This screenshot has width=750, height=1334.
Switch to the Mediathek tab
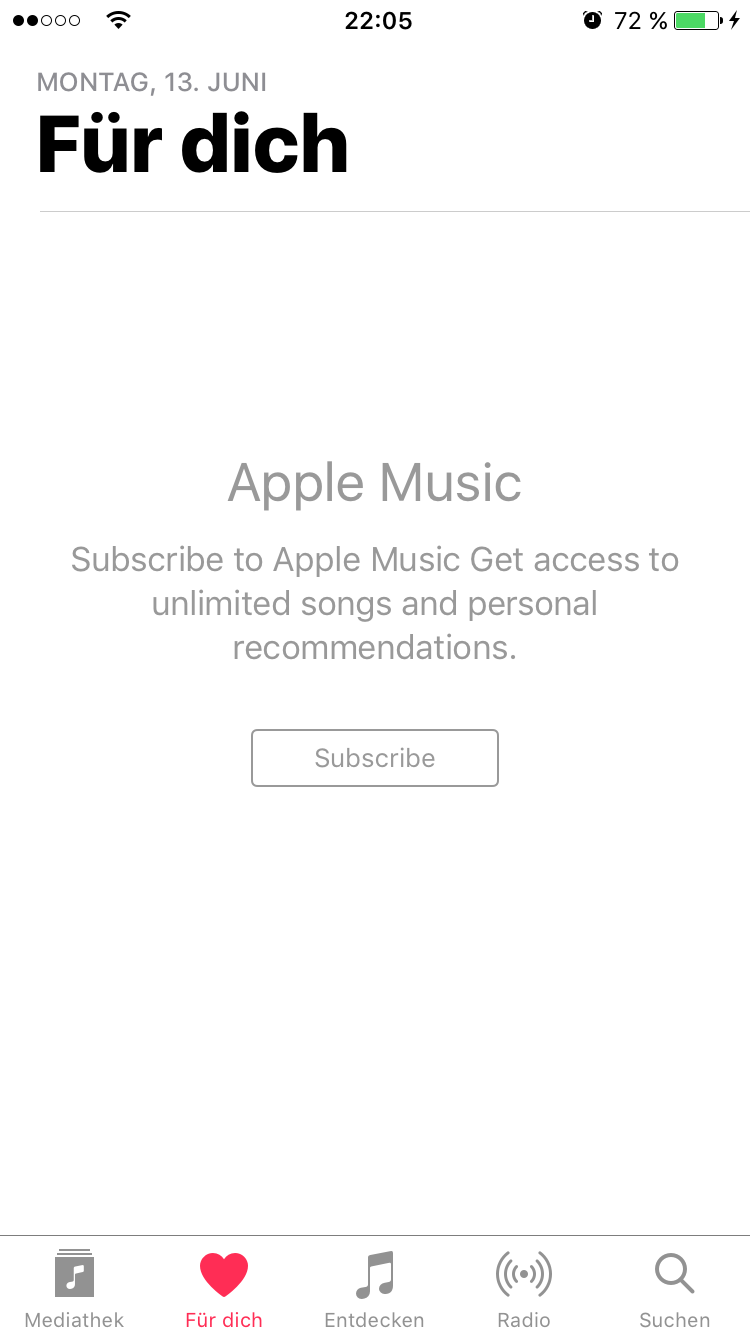click(75, 1288)
